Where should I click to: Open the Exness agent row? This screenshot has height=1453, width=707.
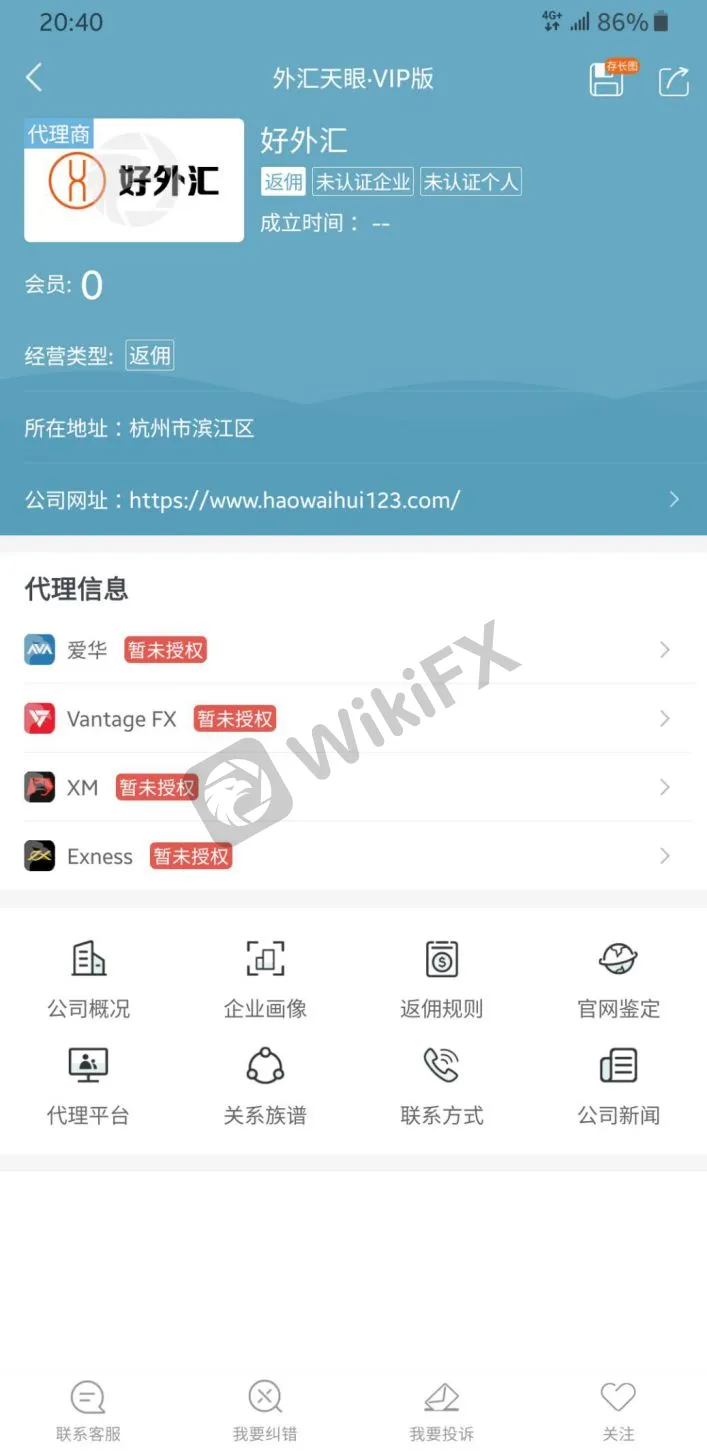[353, 856]
